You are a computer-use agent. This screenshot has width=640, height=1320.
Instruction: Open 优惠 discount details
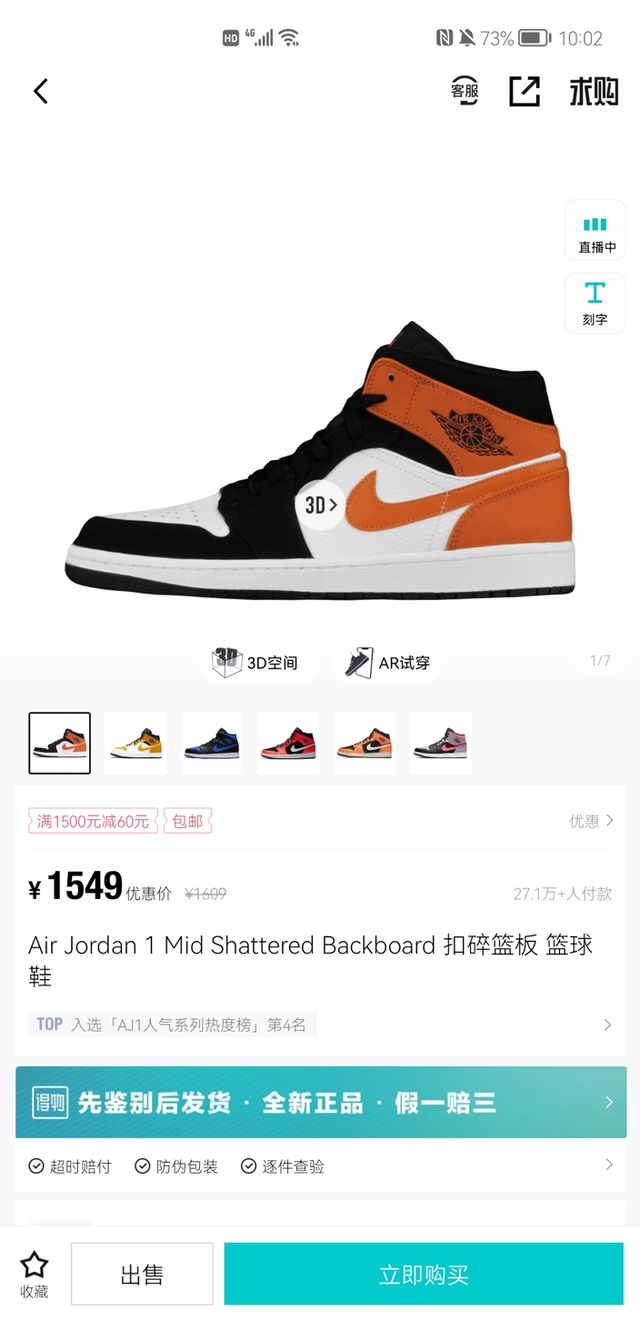591,821
